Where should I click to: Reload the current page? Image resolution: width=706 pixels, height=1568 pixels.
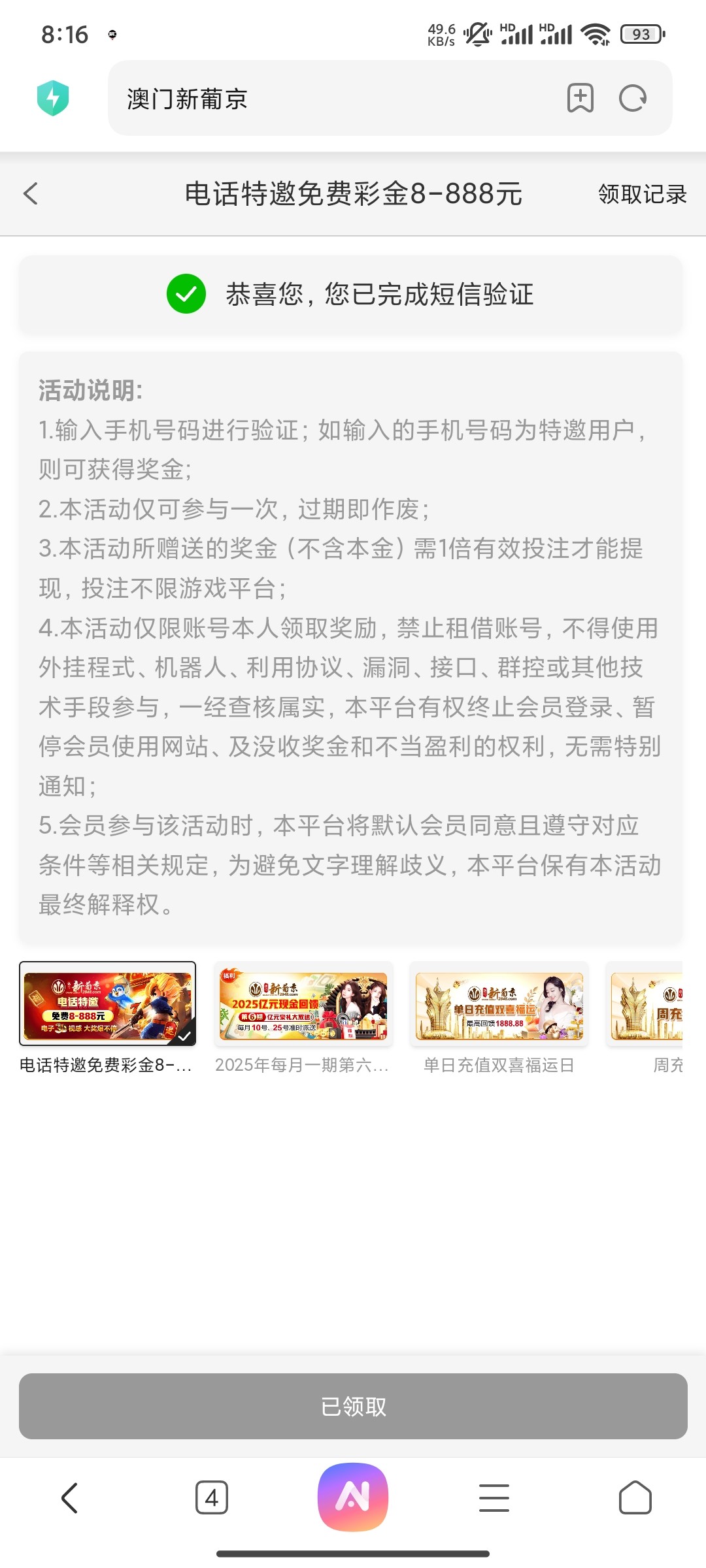tap(632, 99)
